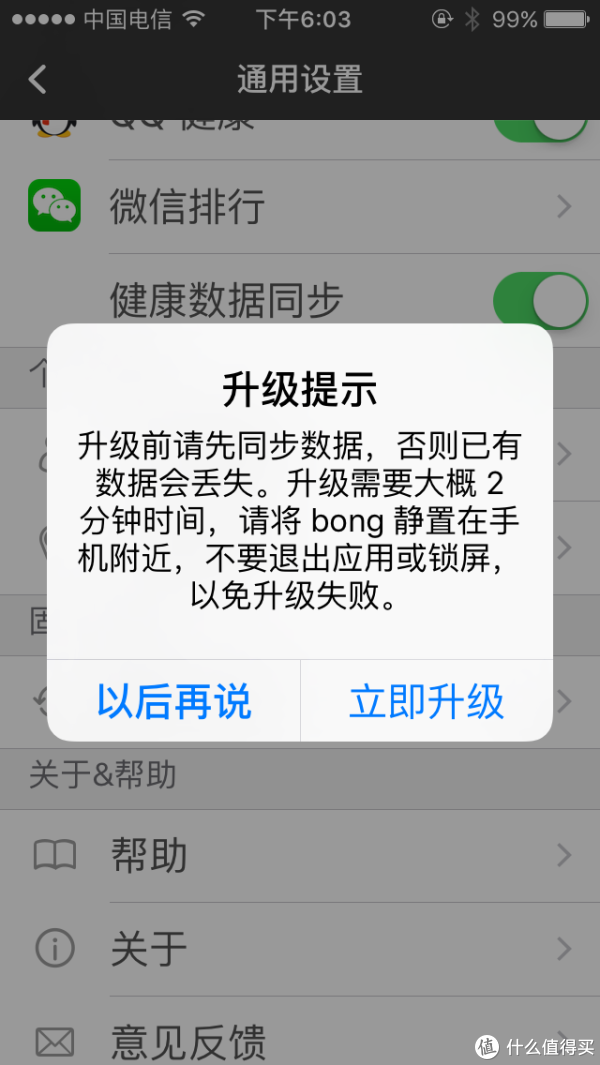600x1065 pixels.
Task: Toggle the 健康数据同步 switch
Action: (x=540, y=302)
